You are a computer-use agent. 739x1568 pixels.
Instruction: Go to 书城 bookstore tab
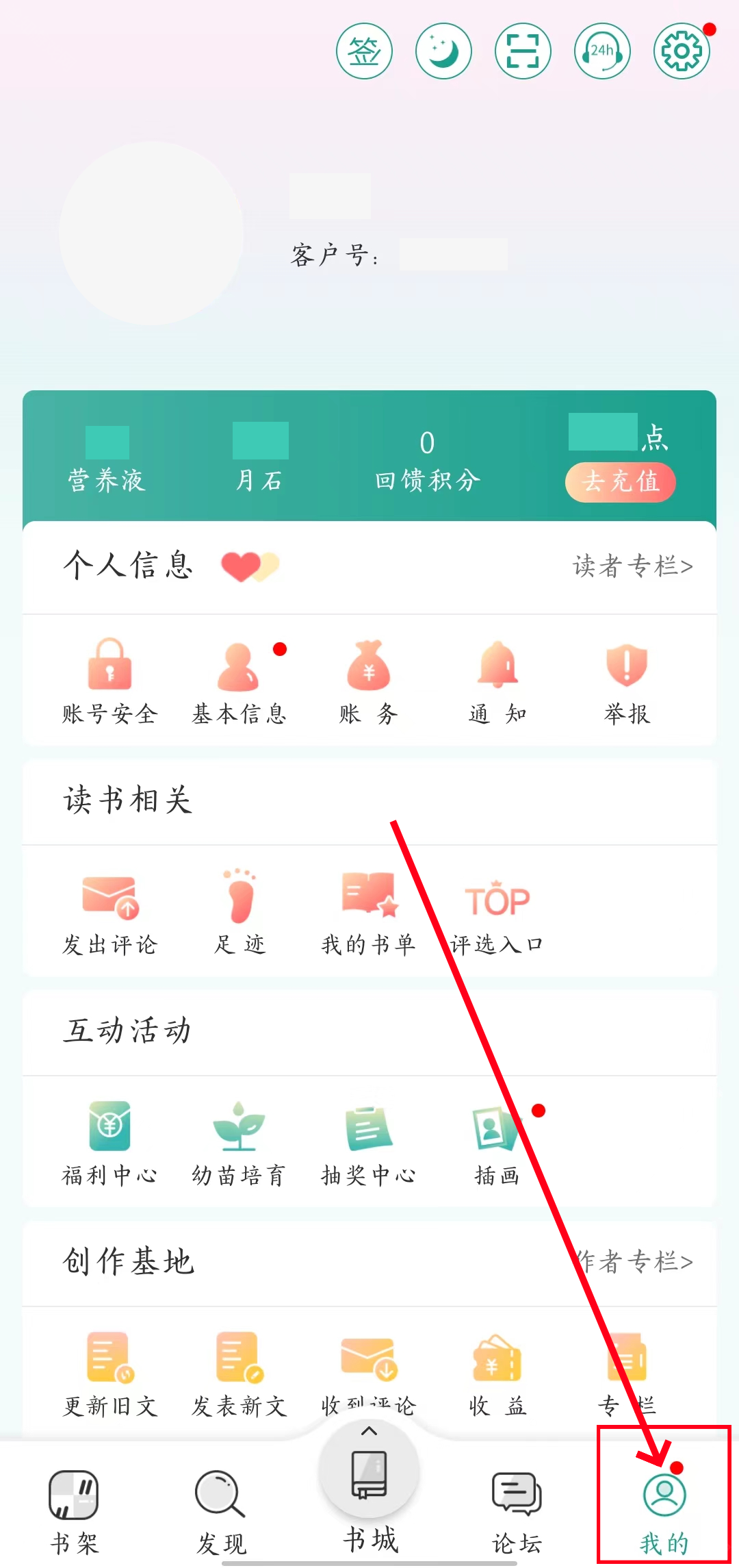point(369,1500)
